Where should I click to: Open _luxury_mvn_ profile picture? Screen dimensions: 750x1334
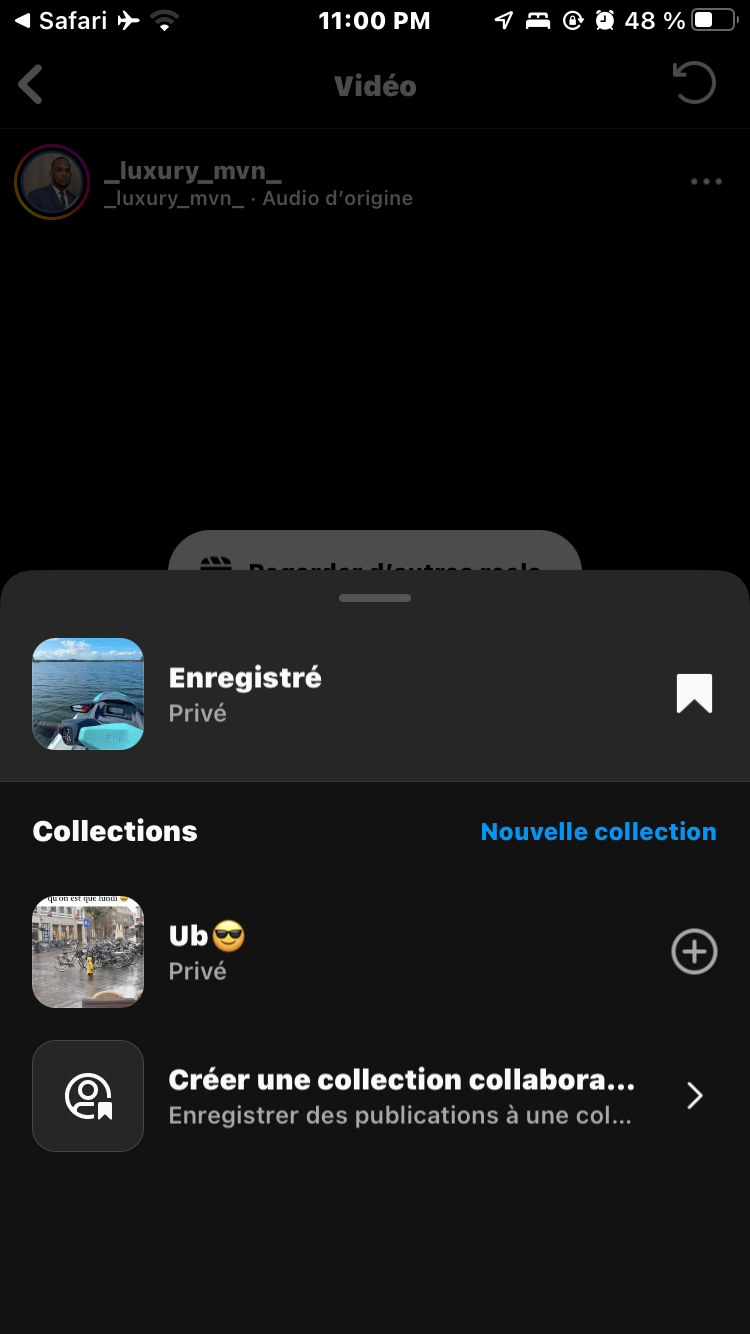(x=52, y=182)
